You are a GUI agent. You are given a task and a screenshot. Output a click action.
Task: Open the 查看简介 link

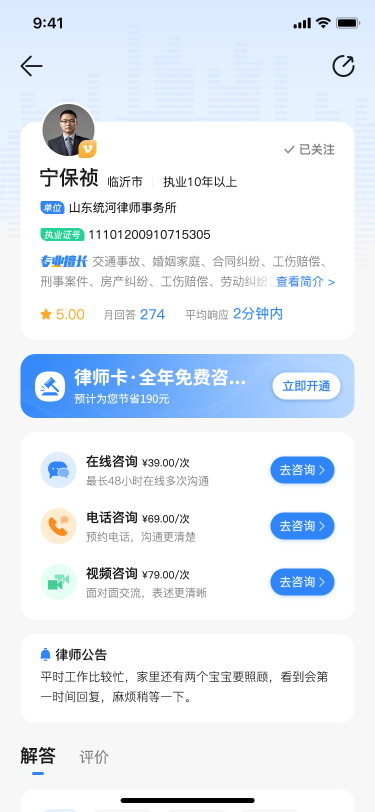(306, 282)
